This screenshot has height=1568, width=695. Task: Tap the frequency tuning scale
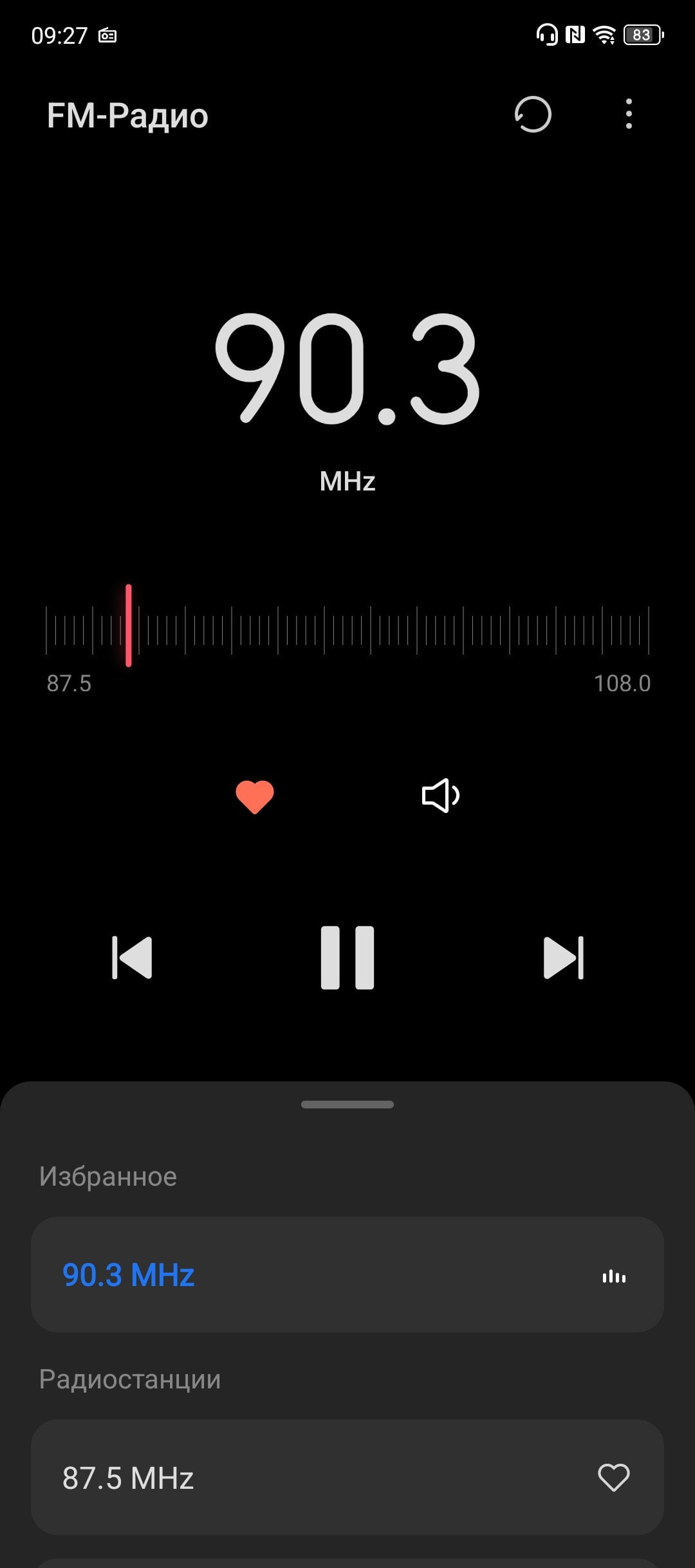pos(347,629)
